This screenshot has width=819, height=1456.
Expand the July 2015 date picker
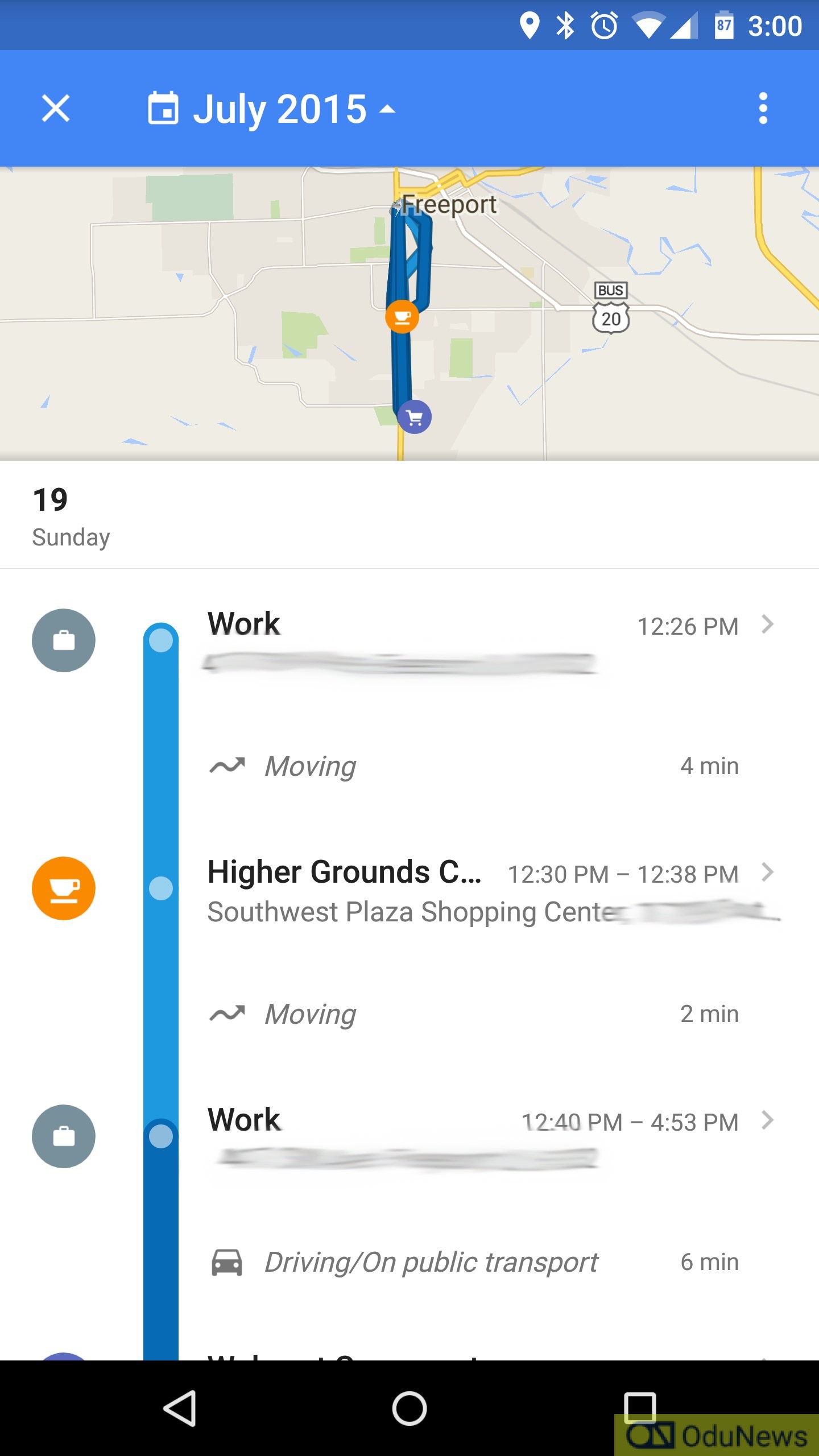click(x=272, y=108)
